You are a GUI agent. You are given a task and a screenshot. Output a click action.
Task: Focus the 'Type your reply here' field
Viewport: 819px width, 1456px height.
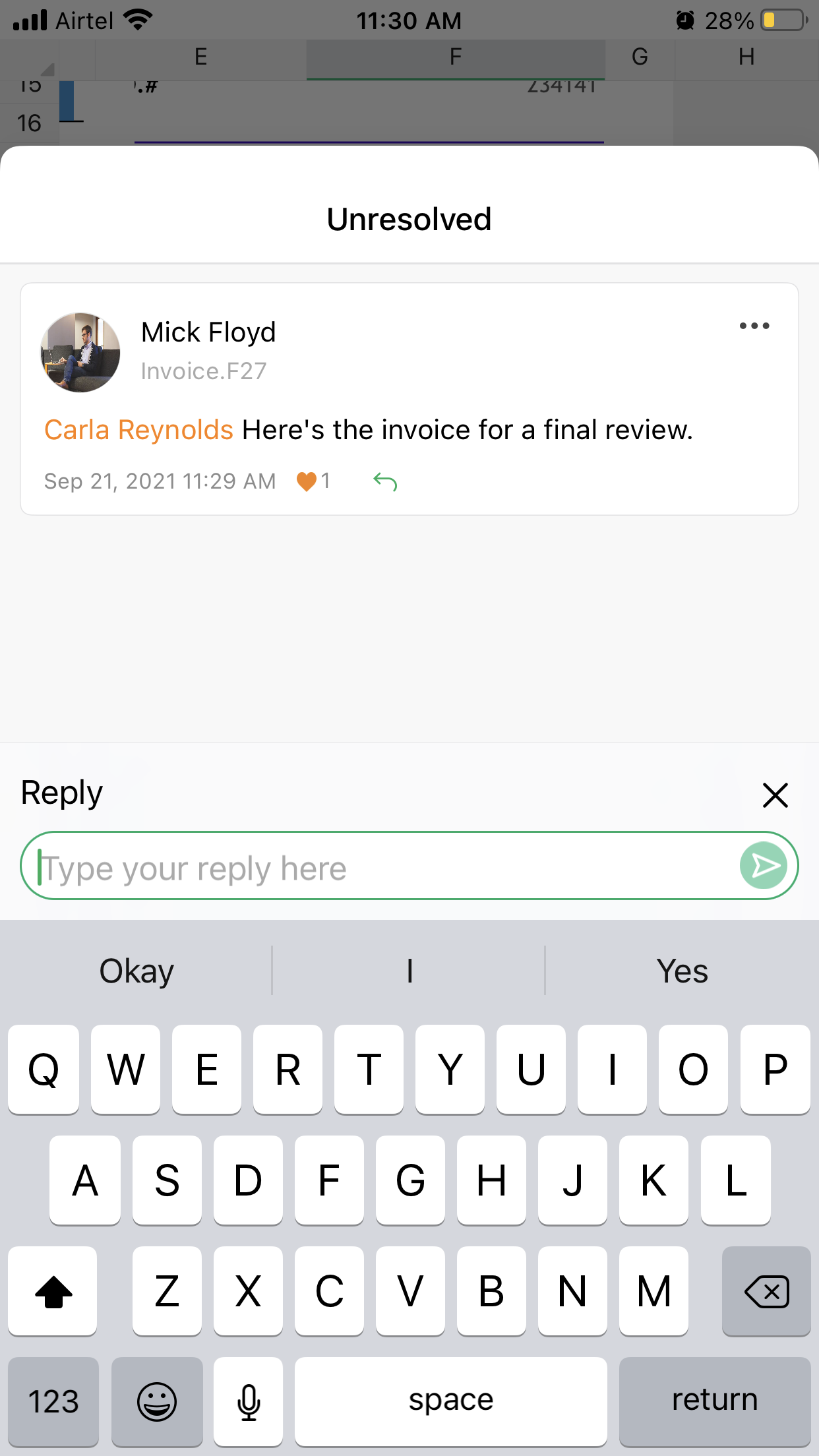pyautogui.click(x=382, y=868)
